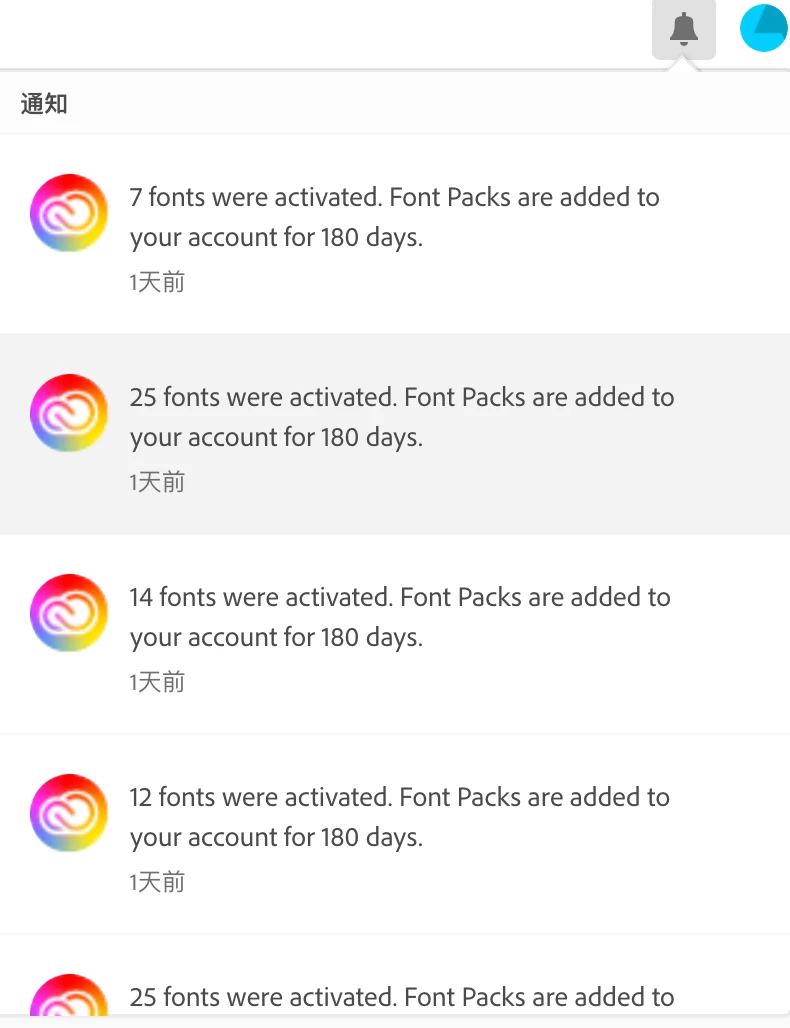Viewport: 790px width, 1028px height.
Task: Close the notifications bell panel
Action: [684, 30]
